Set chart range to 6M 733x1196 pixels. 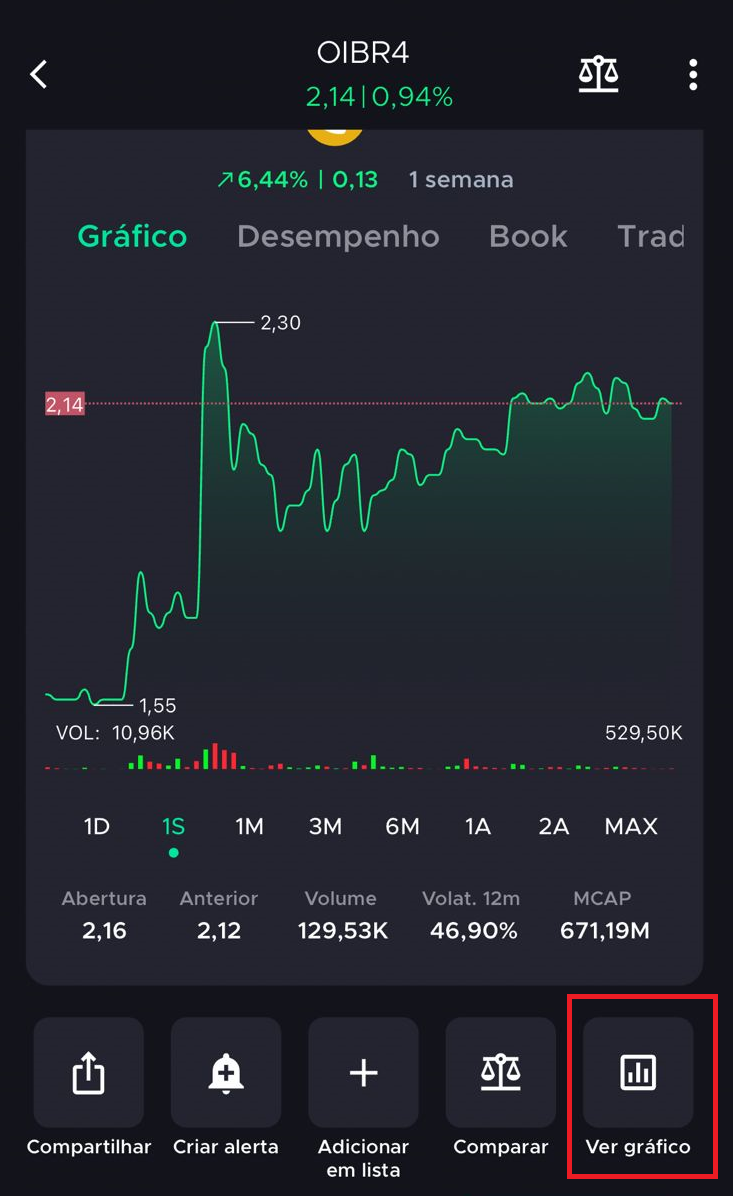[402, 826]
